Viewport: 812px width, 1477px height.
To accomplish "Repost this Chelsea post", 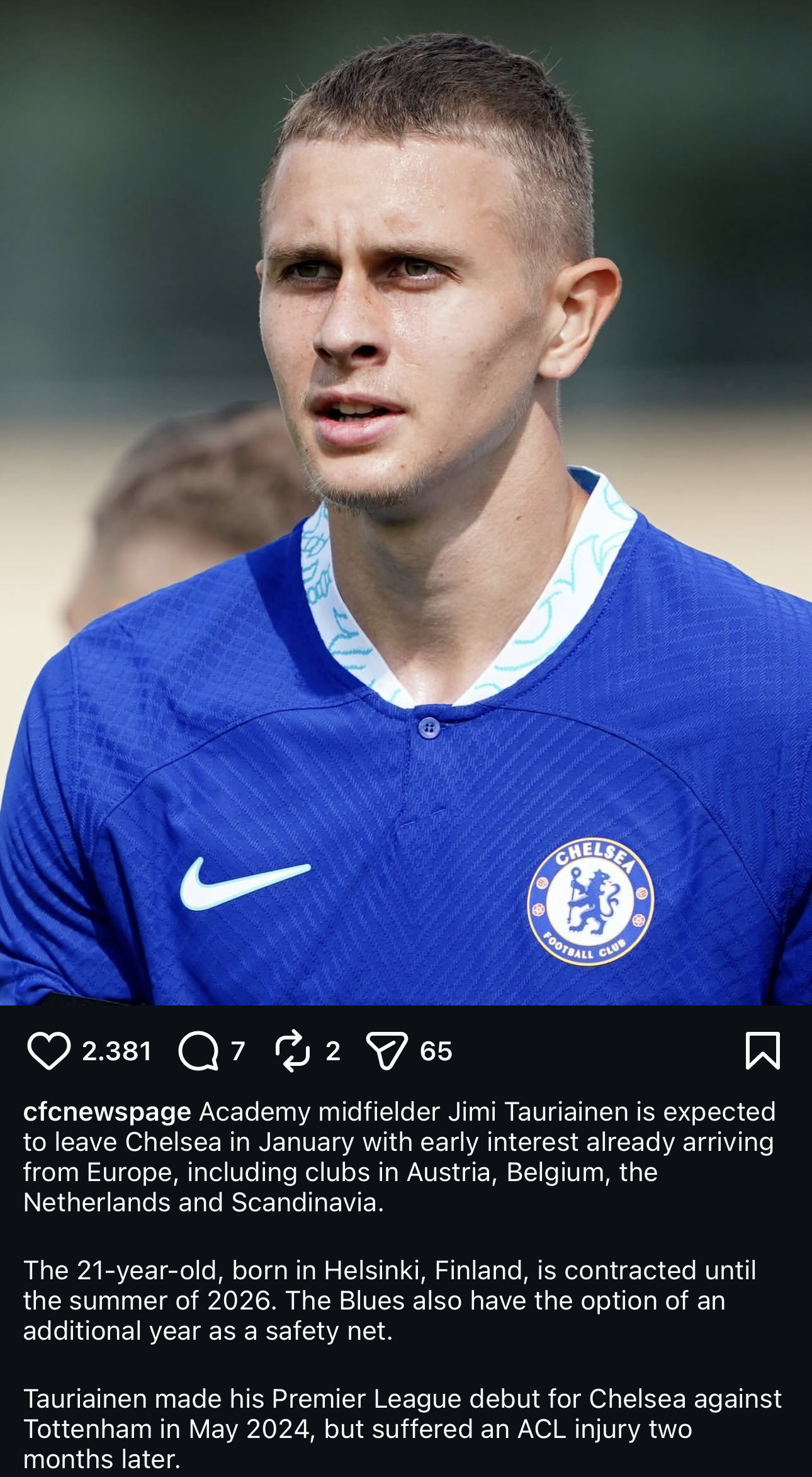I will point(293,1051).
